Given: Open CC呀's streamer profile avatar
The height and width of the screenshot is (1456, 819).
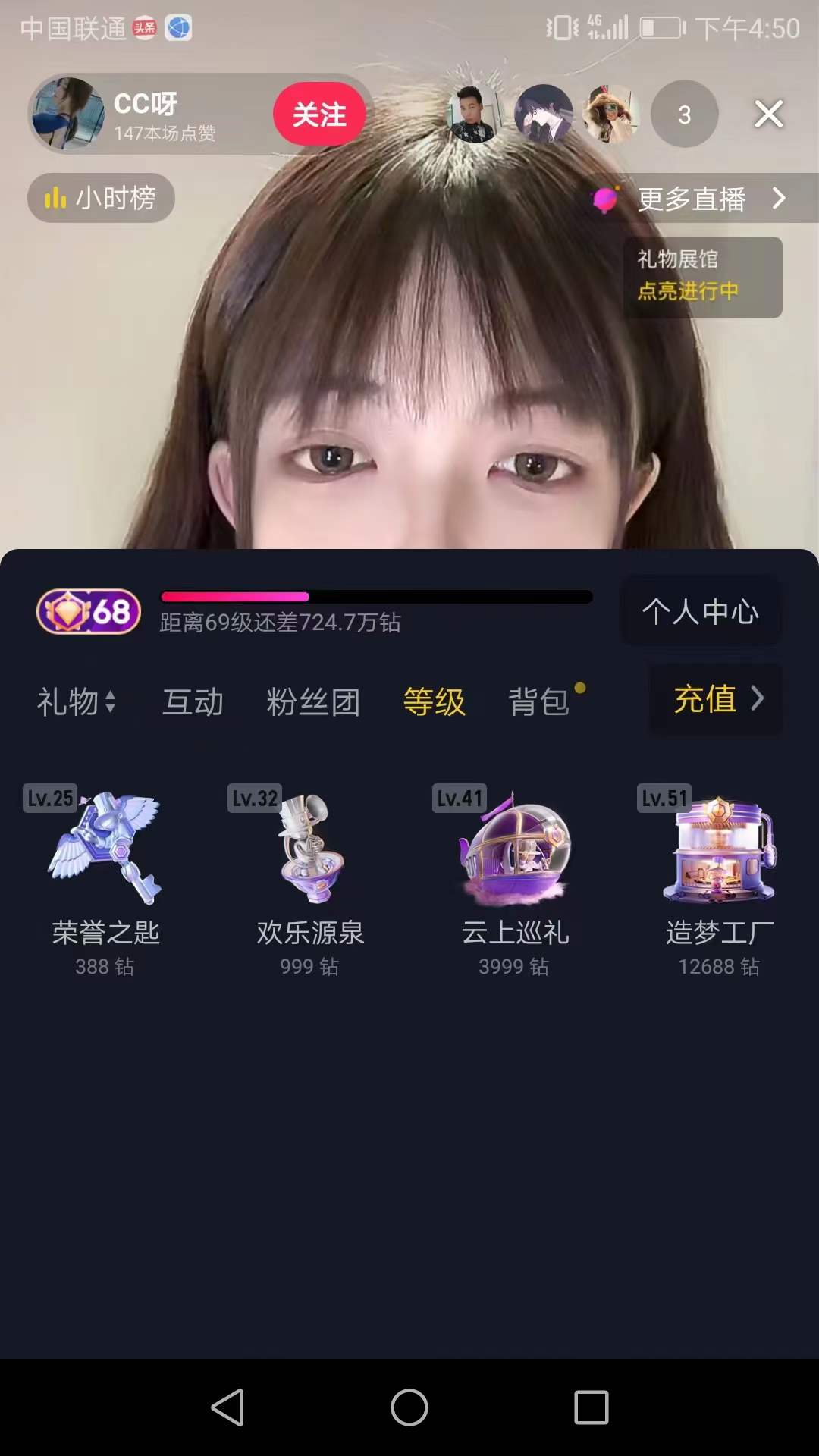Looking at the screenshot, I should pyautogui.click(x=67, y=114).
